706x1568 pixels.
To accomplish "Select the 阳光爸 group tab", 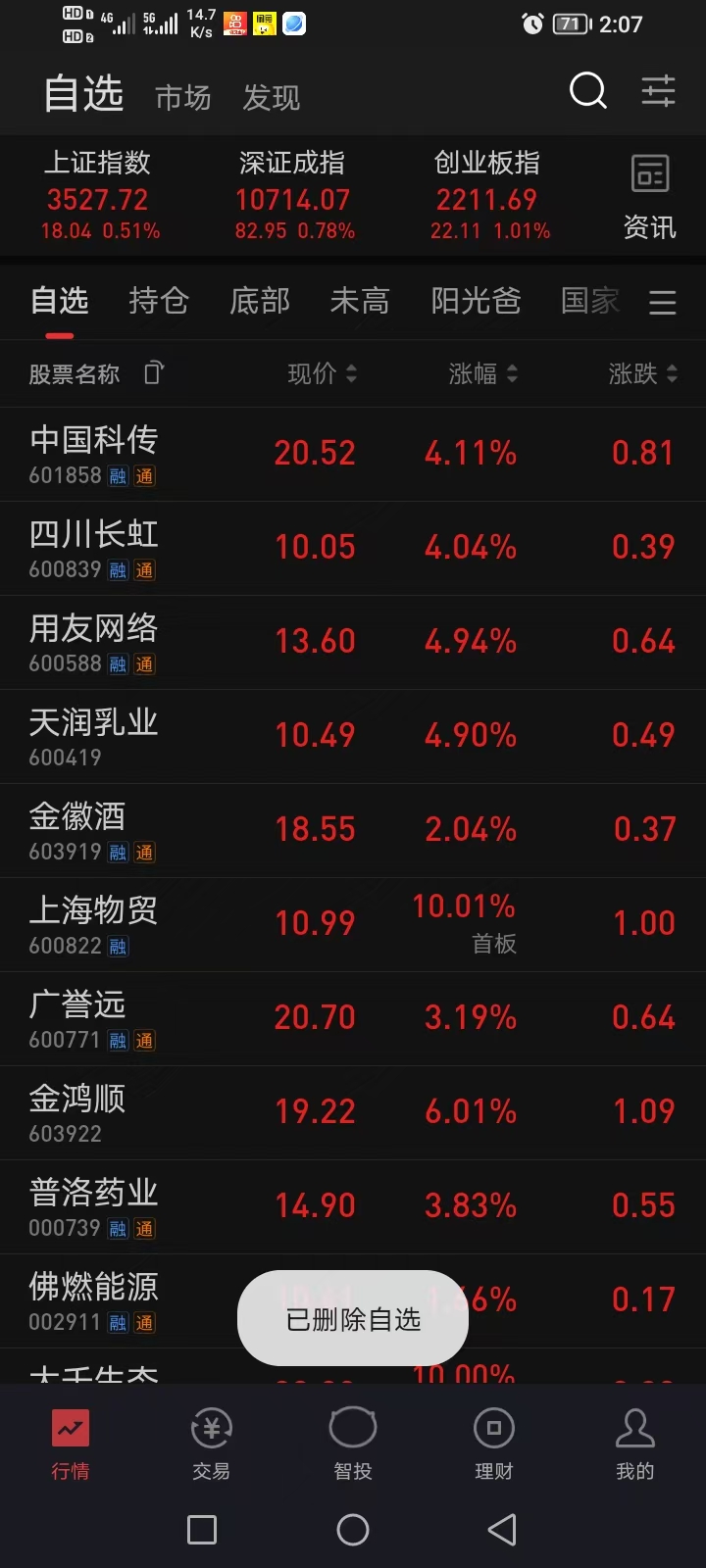I will click(x=476, y=301).
